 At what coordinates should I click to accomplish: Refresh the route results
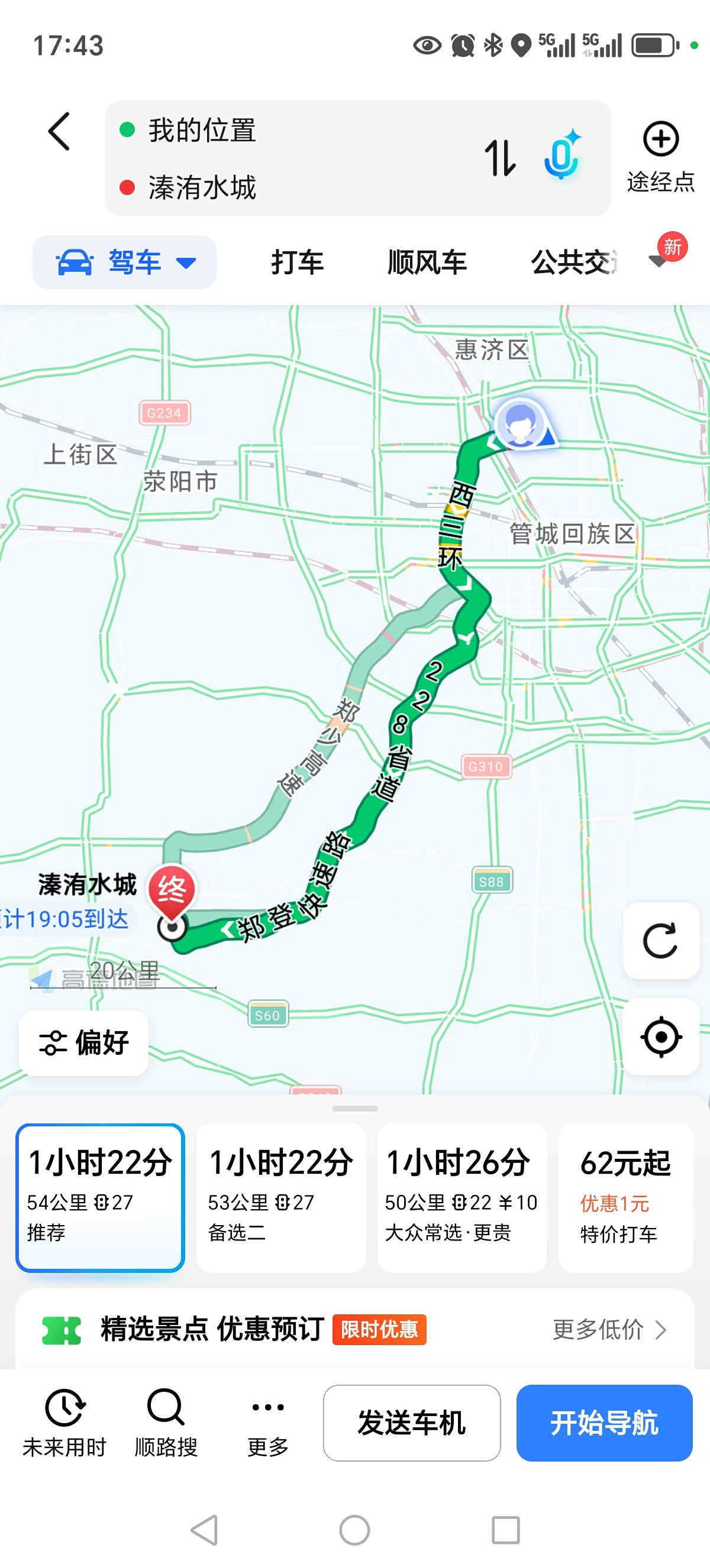coord(661,941)
